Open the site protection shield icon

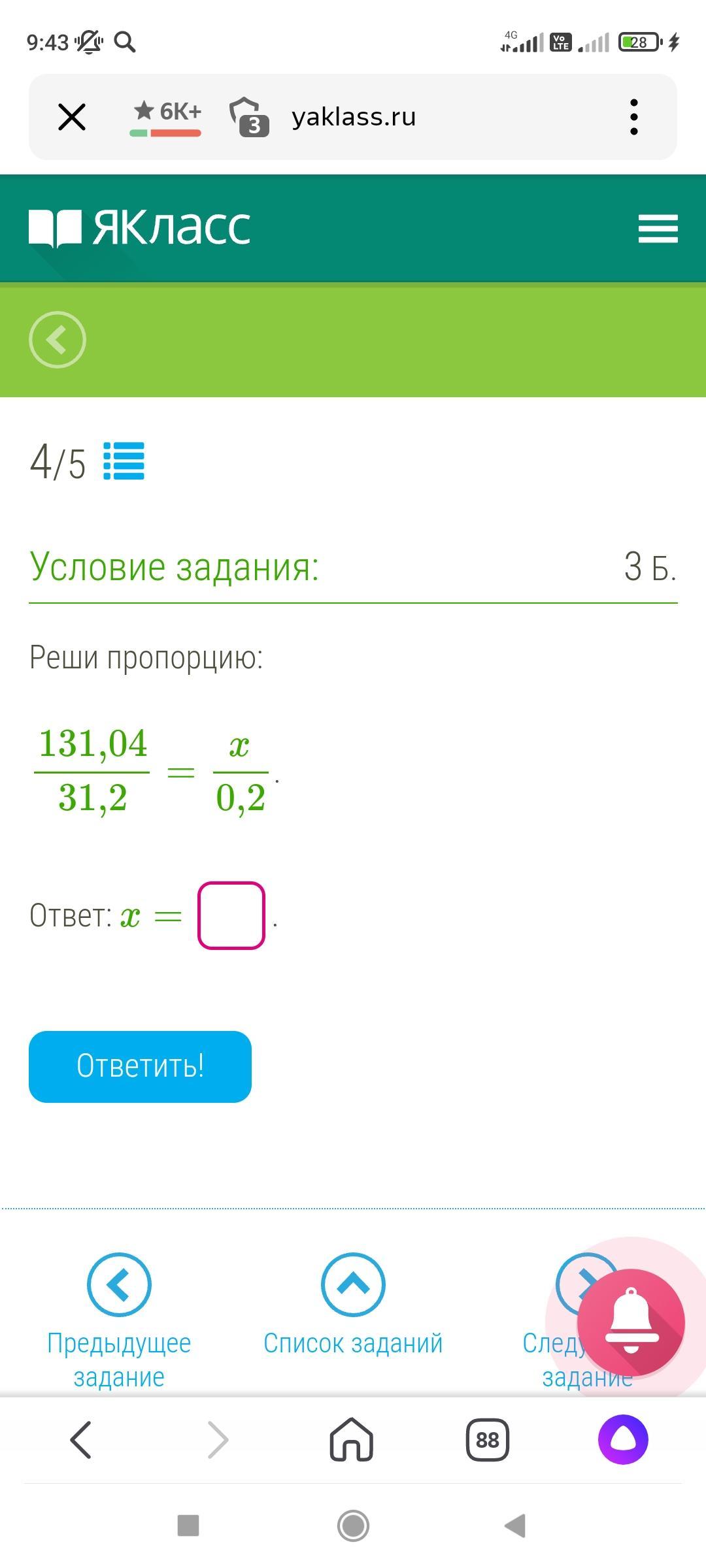248,117
